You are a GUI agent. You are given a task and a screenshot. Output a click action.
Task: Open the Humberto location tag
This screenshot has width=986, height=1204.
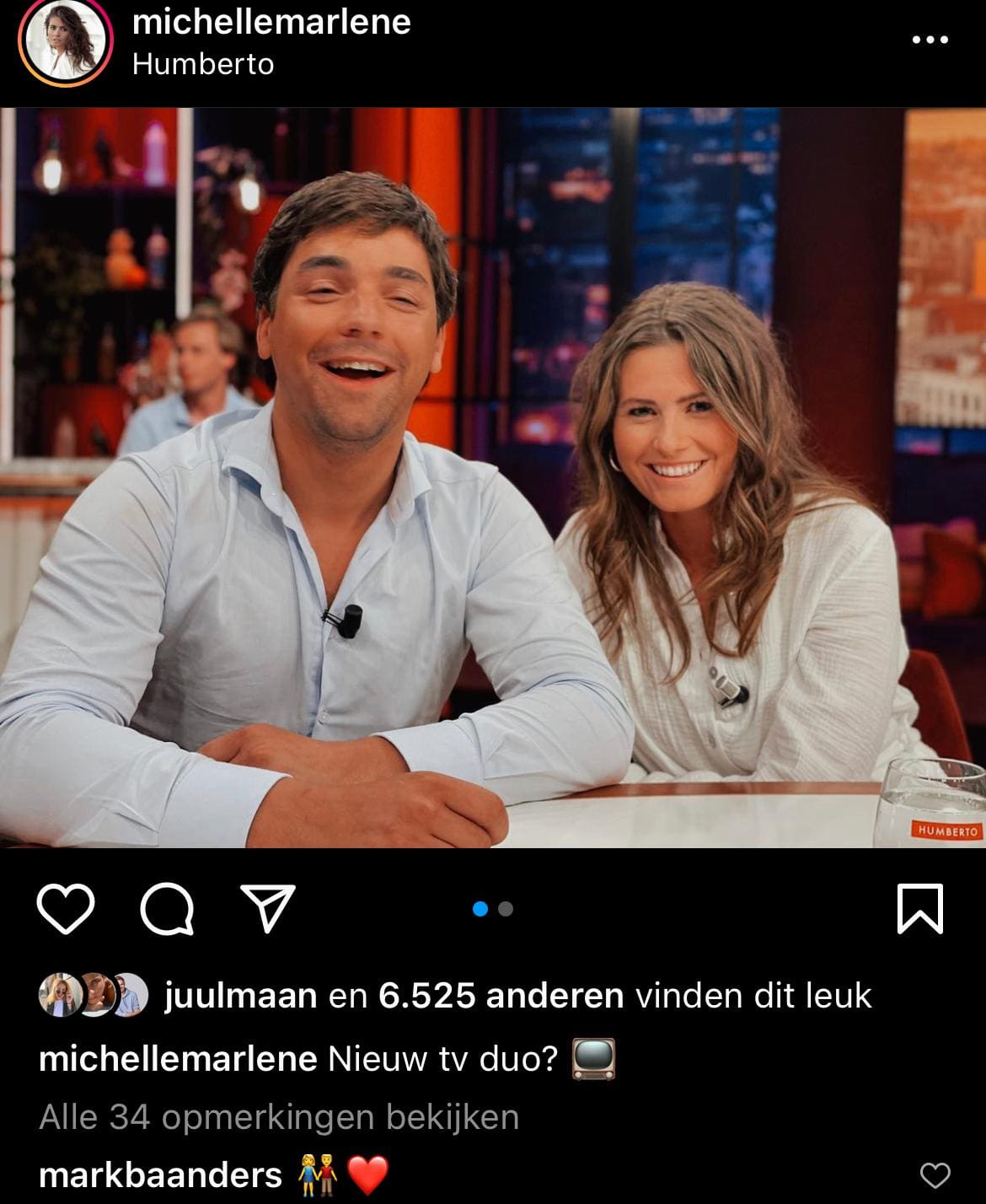pyautogui.click(x=203, y=64)
